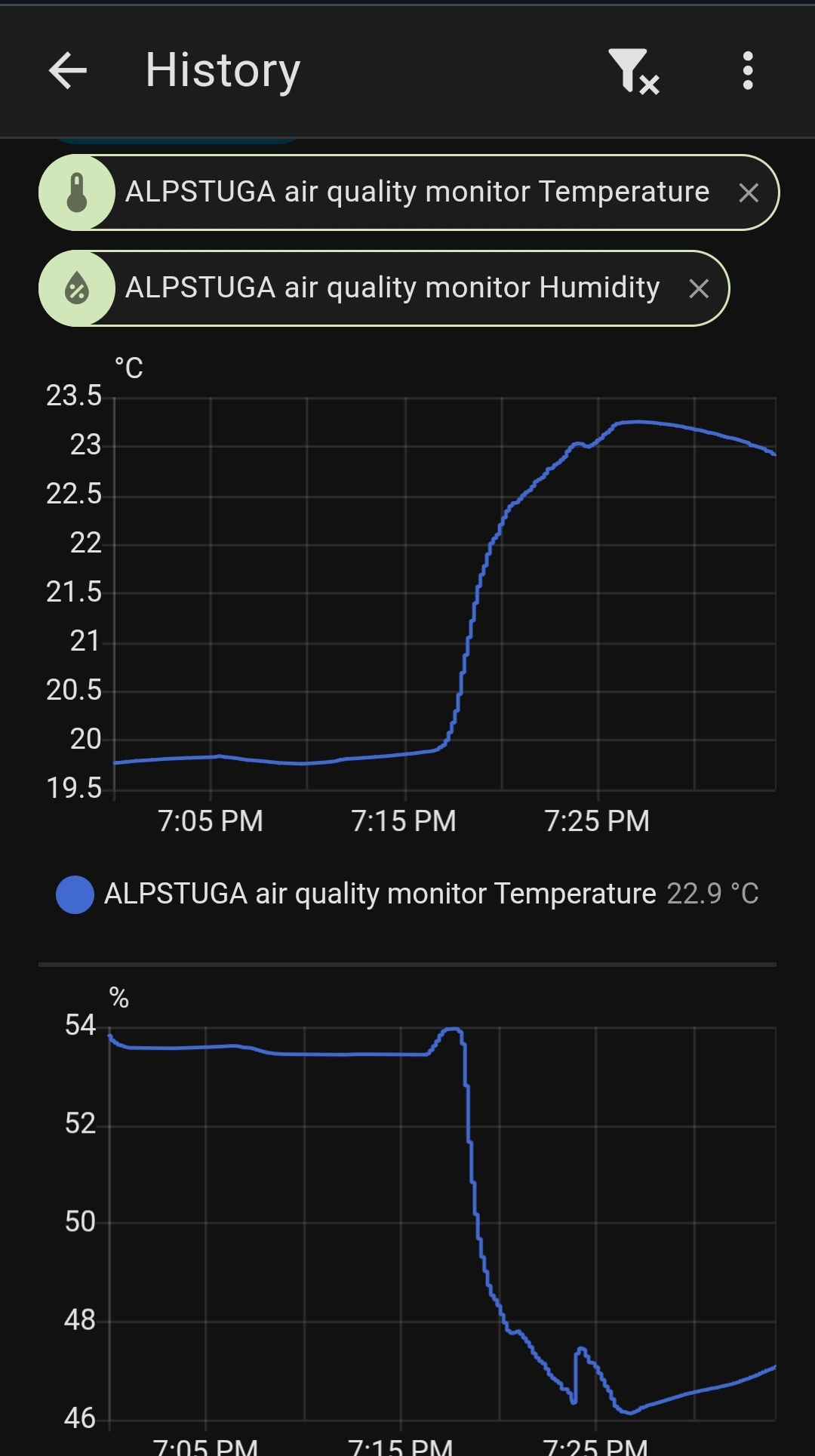Screen dimensions: 815x1456
Task: Go back from the History screen
Action: pos(68,71)
